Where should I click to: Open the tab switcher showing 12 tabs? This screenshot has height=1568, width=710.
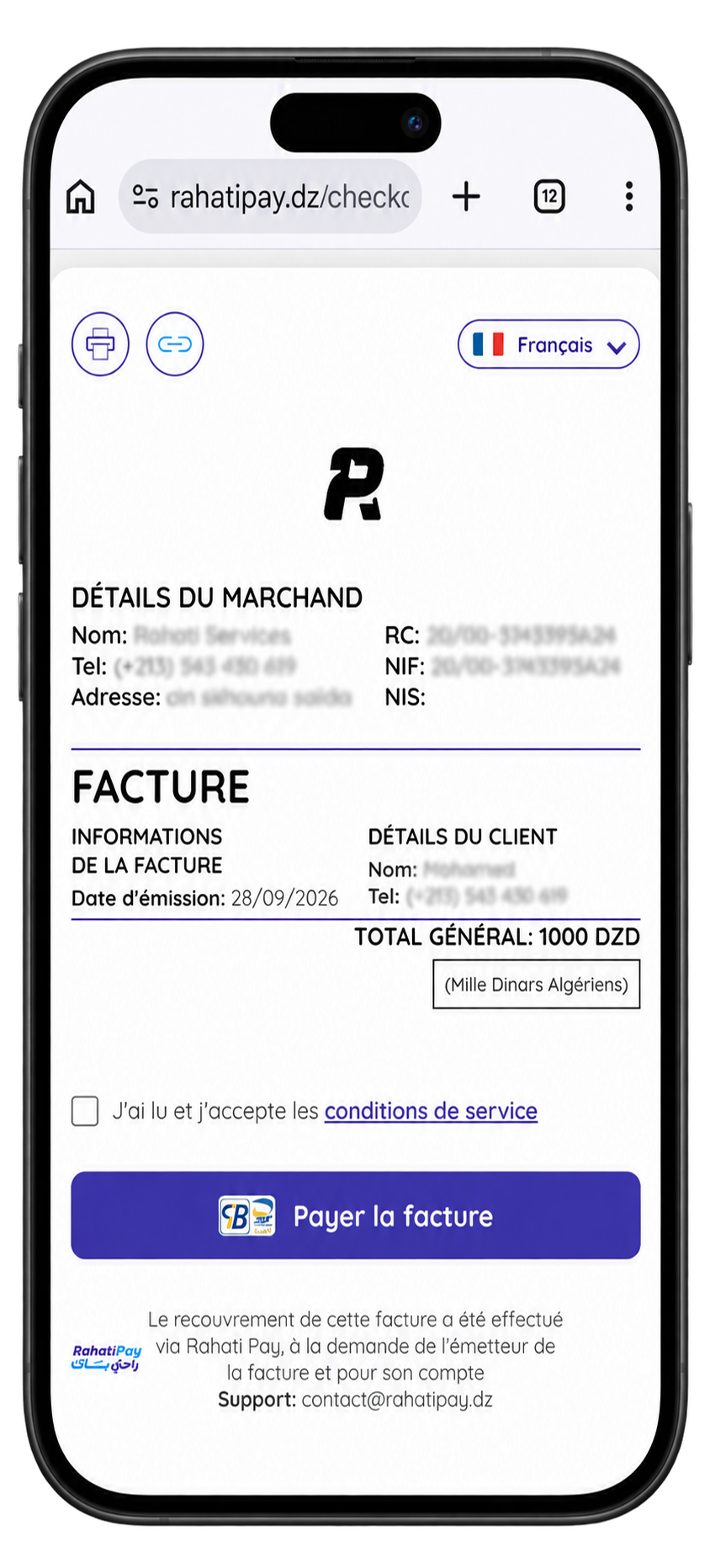click(549, 197)
